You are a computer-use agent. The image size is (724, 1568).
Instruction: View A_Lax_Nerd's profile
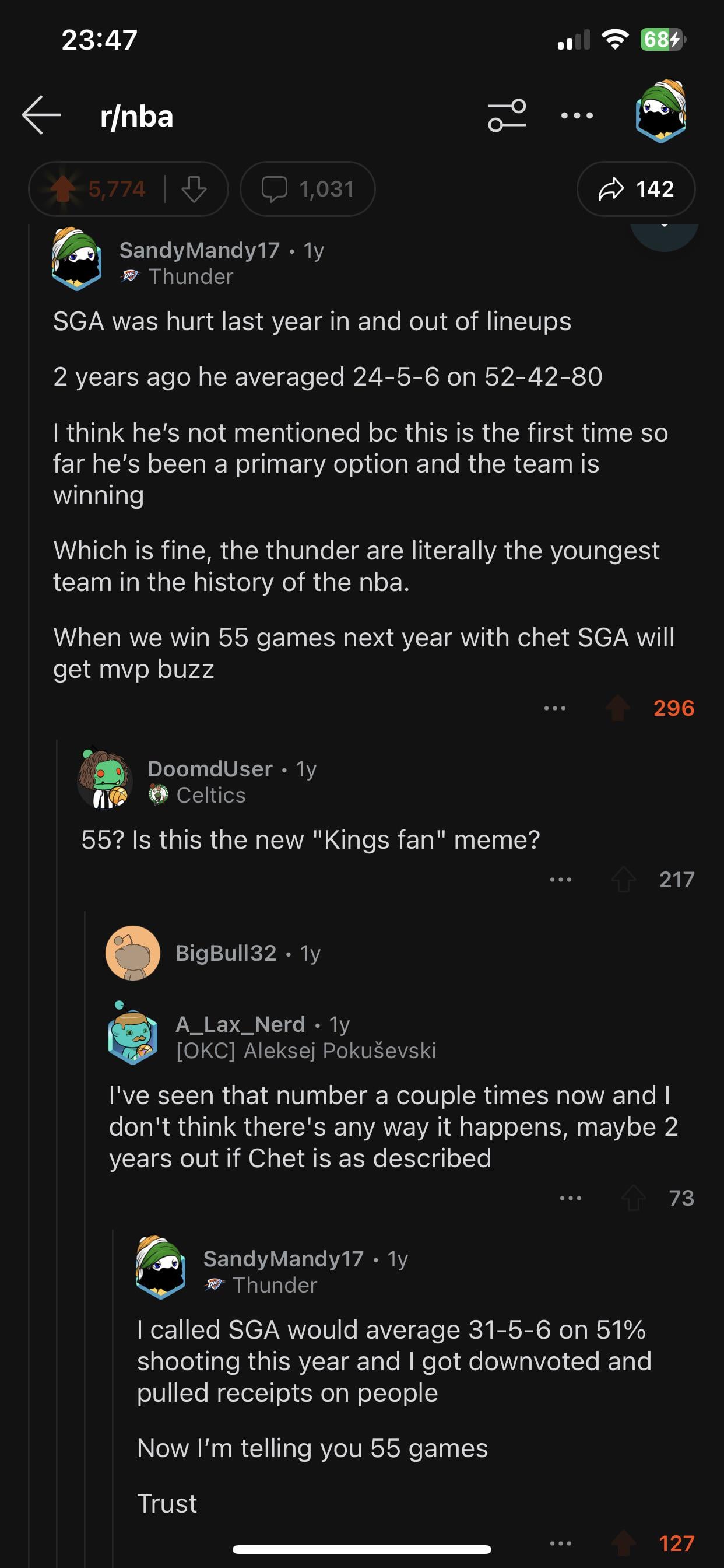[240, 1024]
